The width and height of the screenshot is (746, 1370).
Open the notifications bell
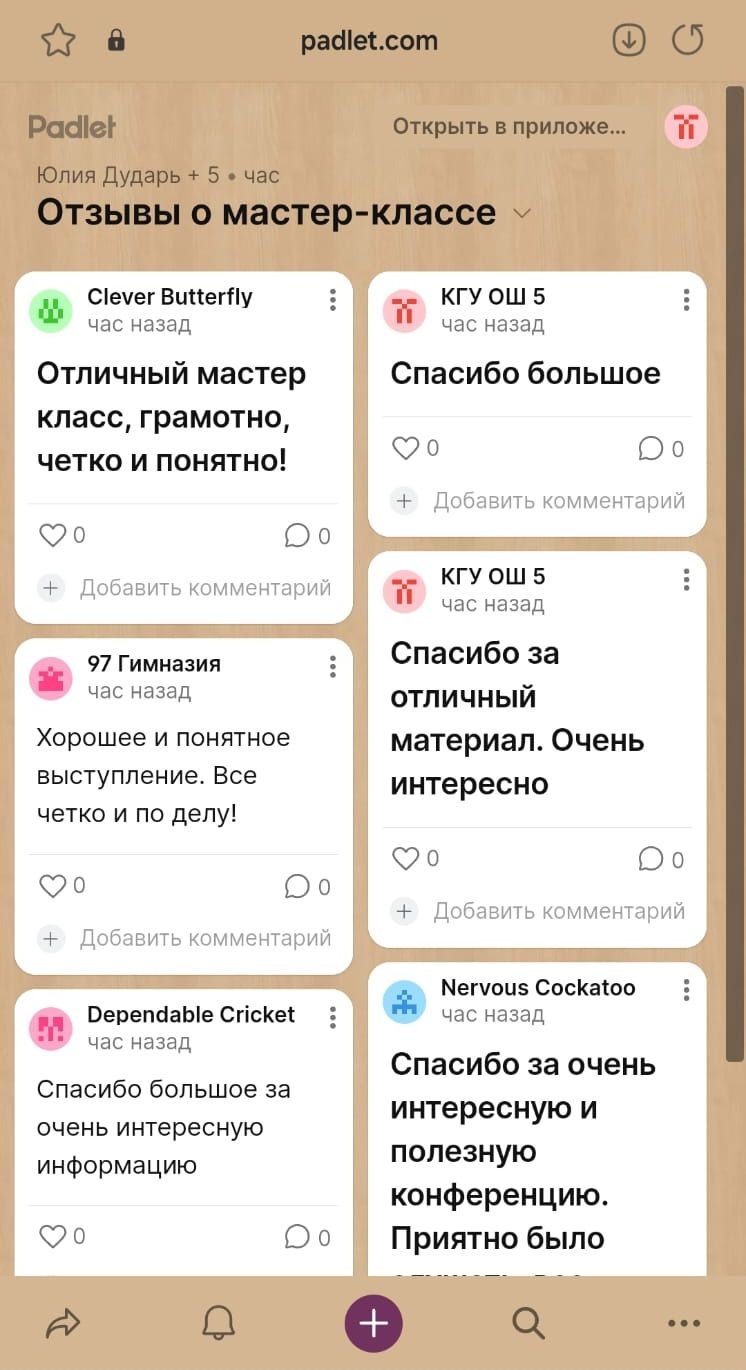(218, 1324)
